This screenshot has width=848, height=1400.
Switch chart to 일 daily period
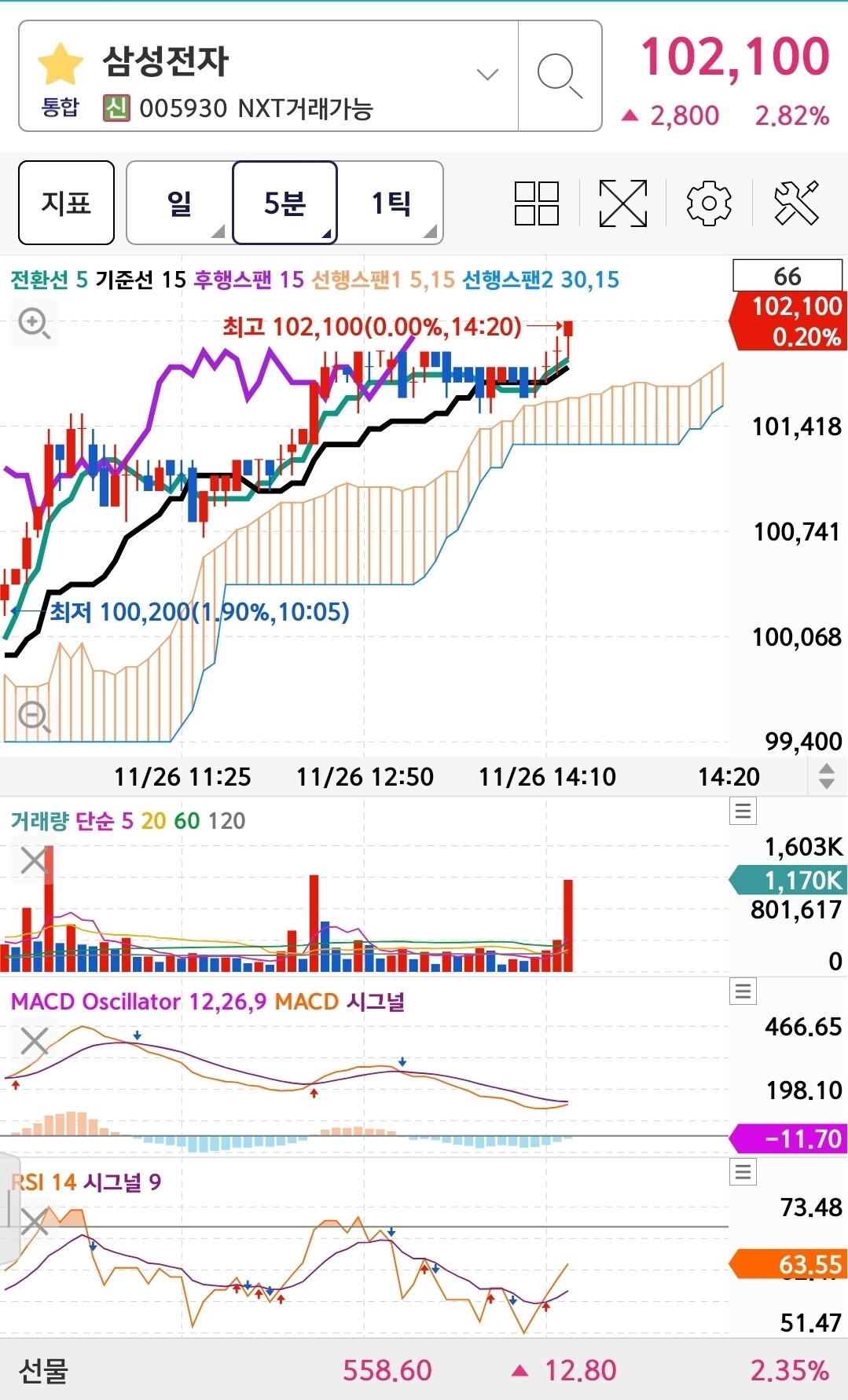point(179,203)
